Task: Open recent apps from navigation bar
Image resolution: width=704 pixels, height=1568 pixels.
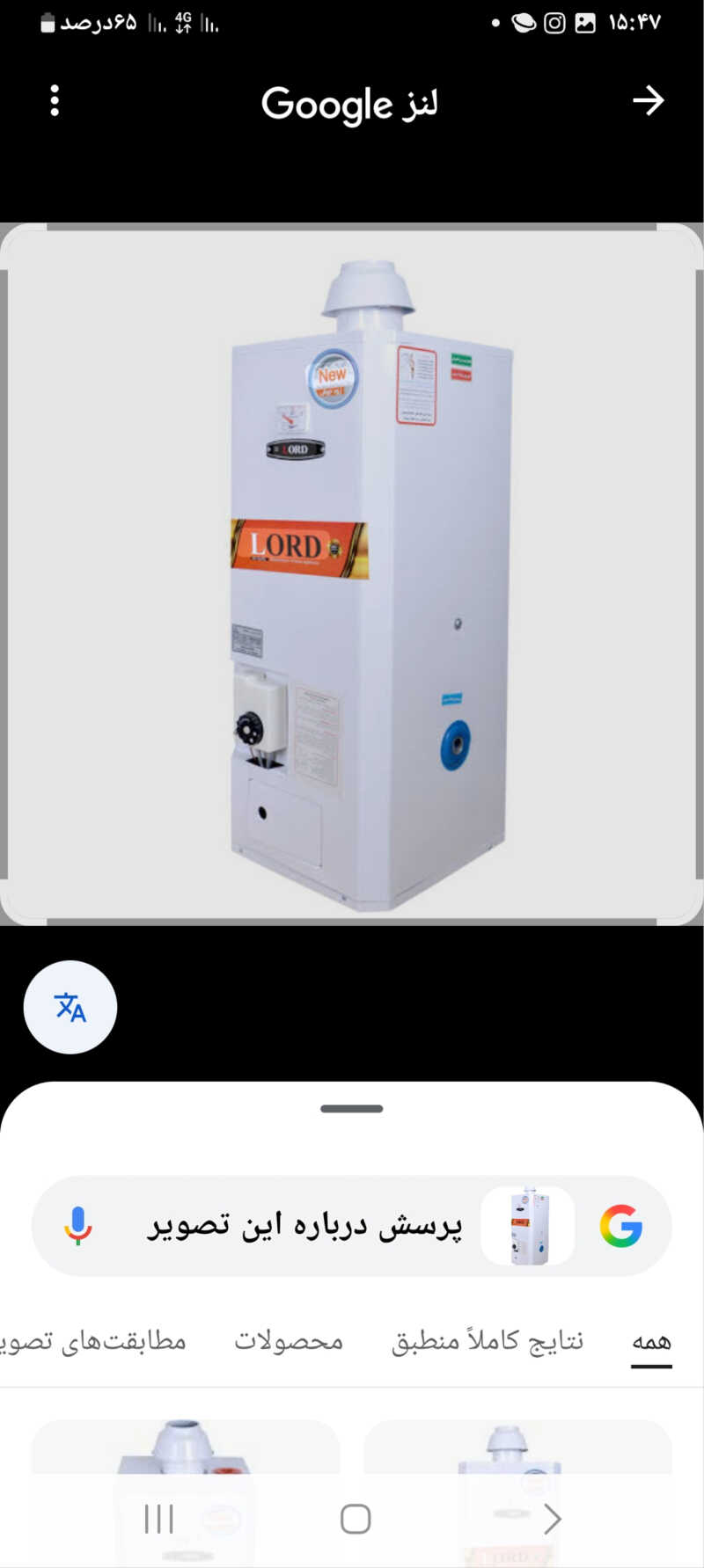Action: click(159, 1519)
